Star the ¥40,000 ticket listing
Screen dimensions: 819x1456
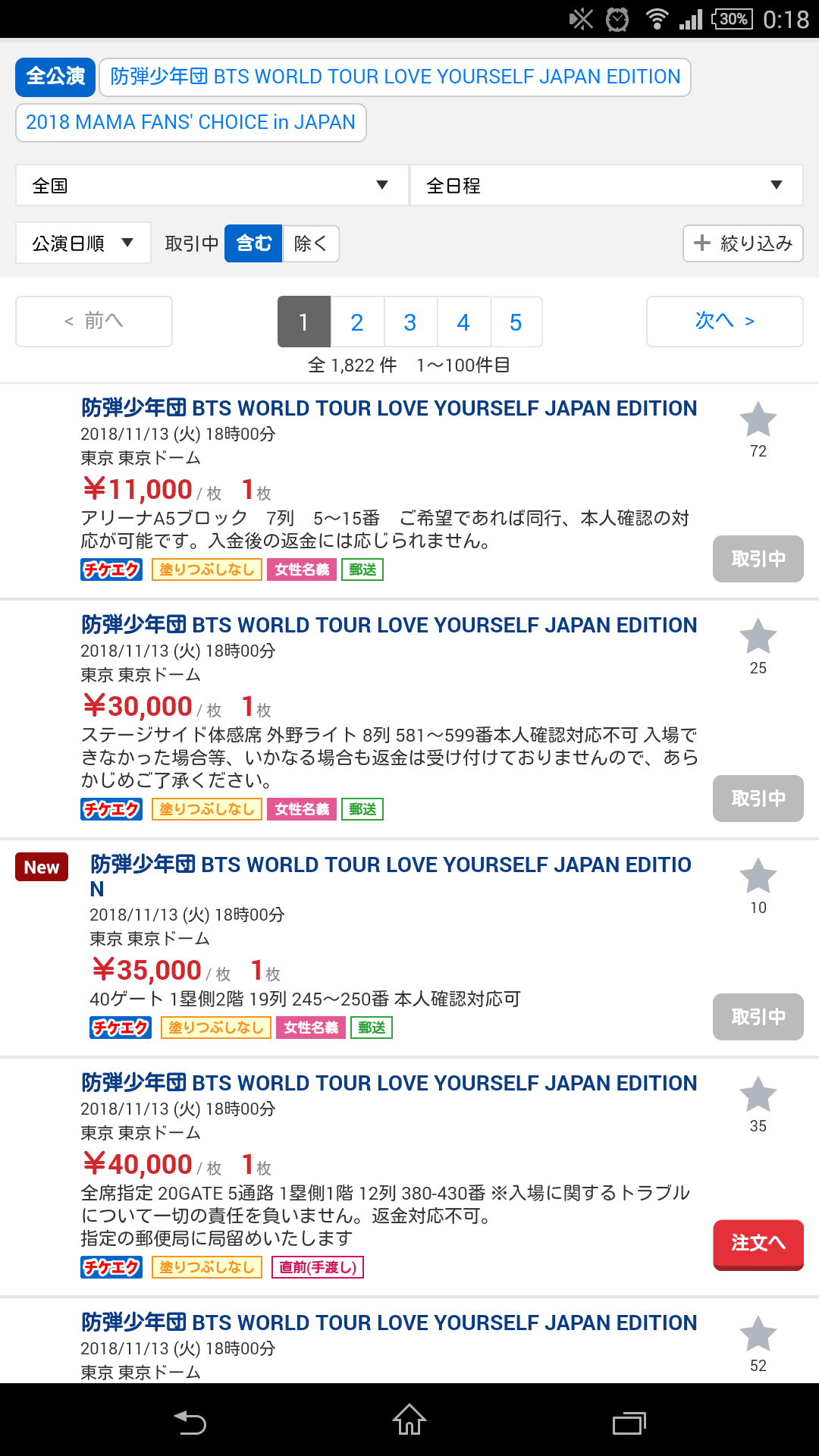tap(758, 1095)
